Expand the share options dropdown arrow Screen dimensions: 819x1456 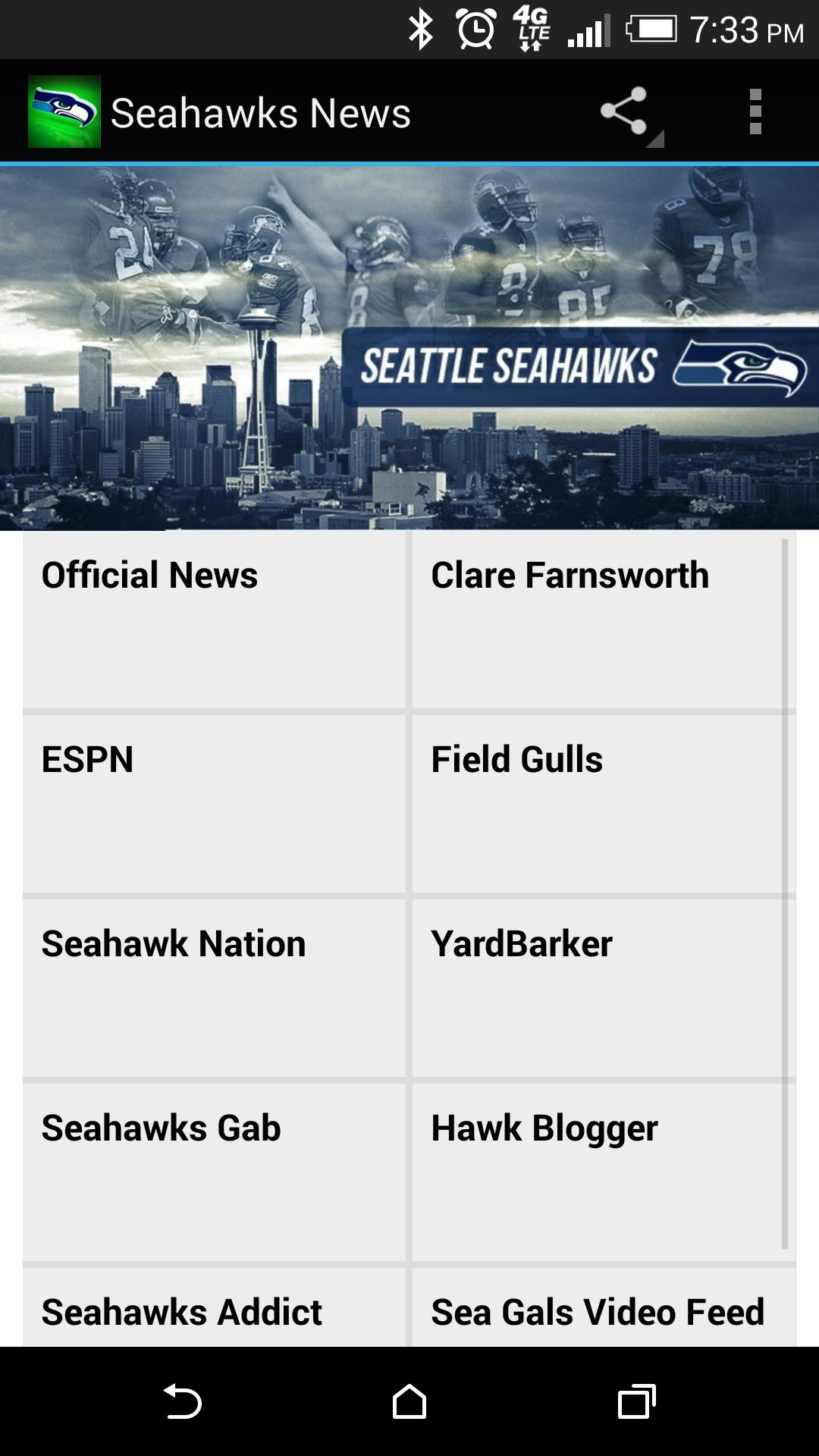[654, 139]
